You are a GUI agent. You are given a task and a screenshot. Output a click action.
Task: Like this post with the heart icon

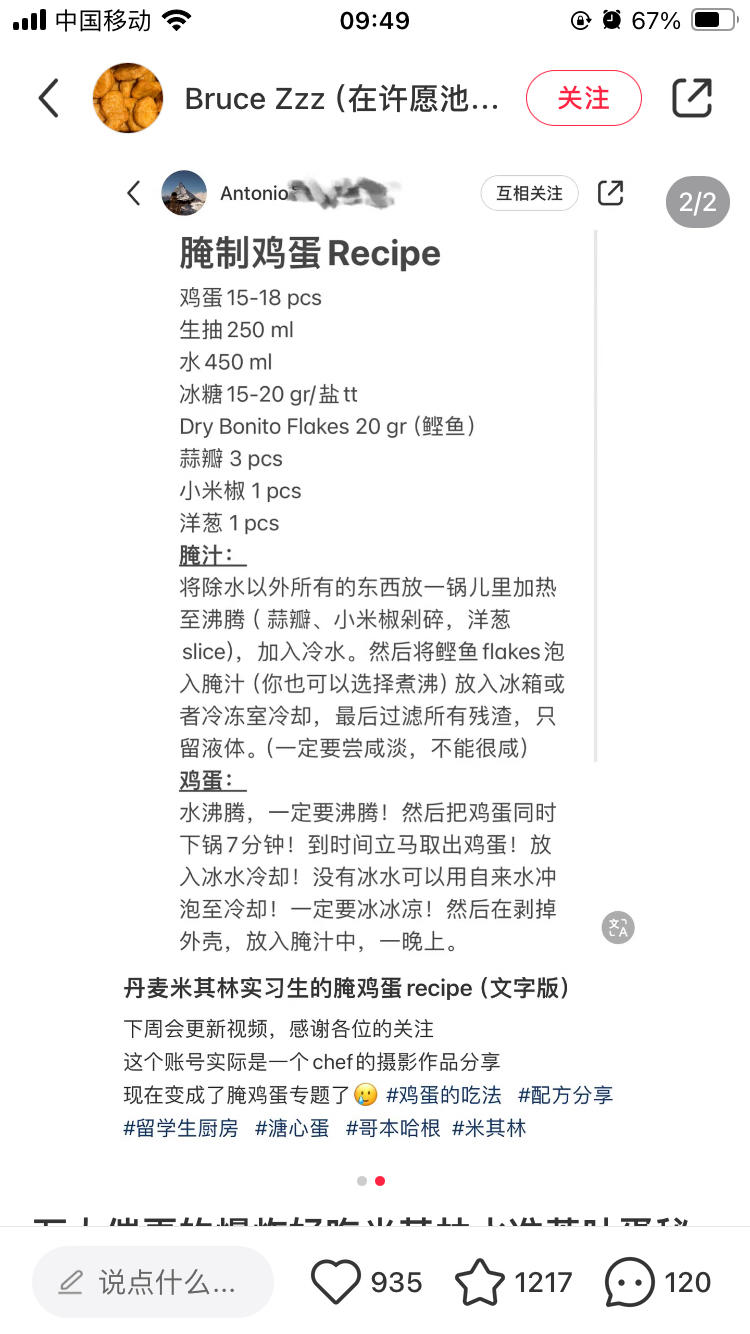pyautogui.click(x=336, y=1282)
